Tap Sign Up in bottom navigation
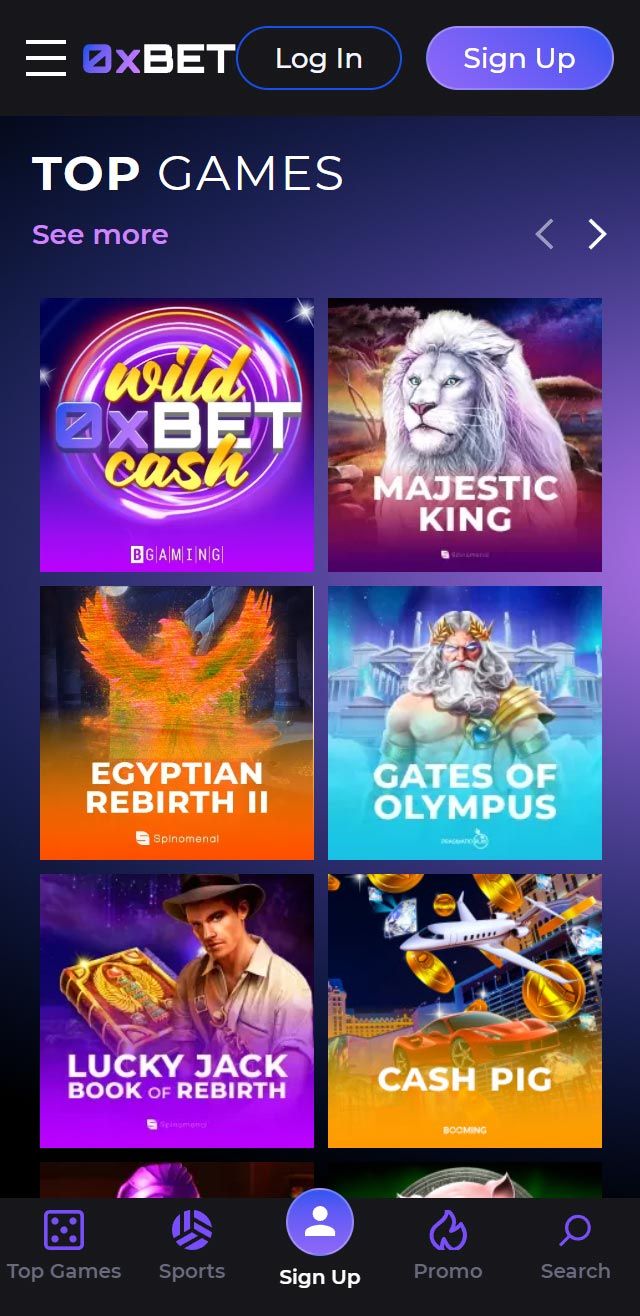 point(320,1240)
